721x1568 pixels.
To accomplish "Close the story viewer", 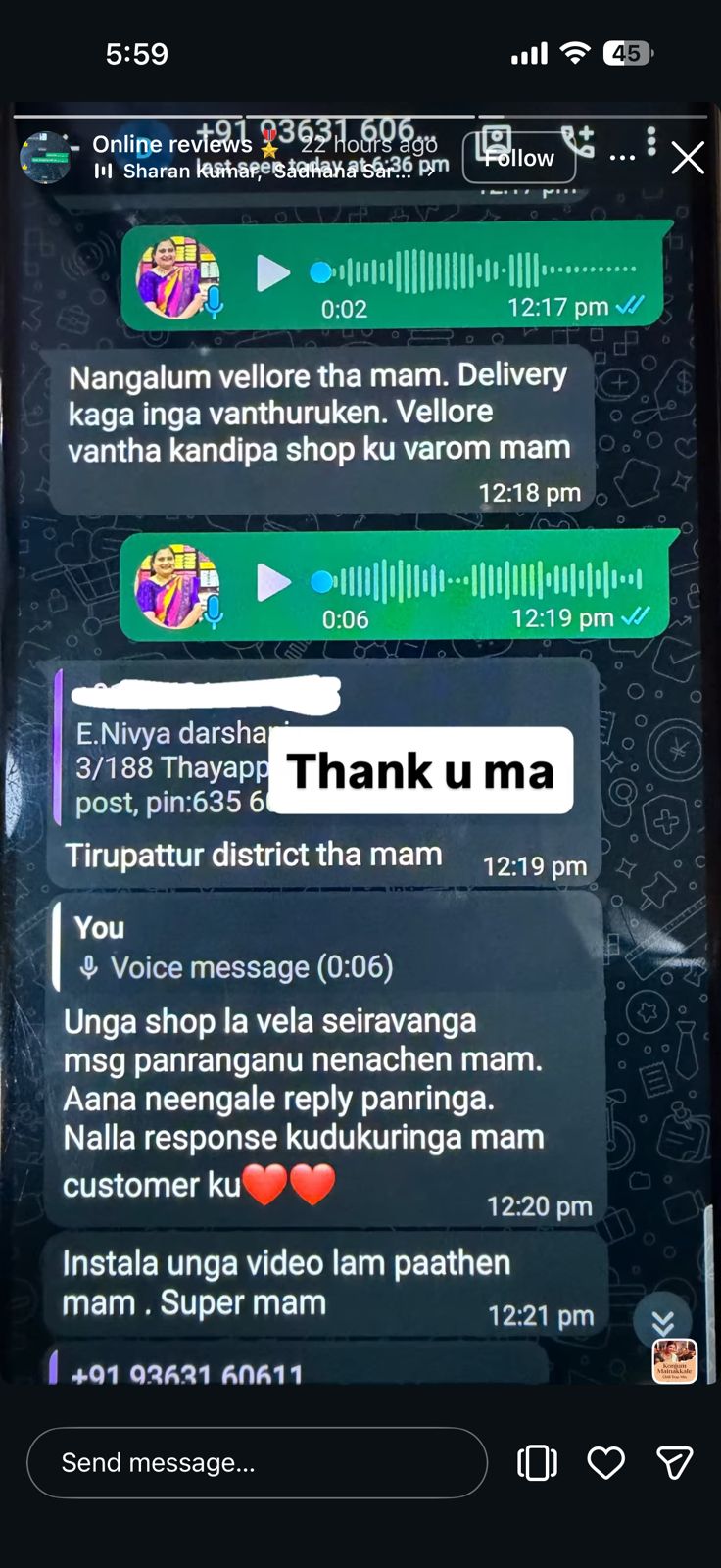I will pyautogui.click(x=687, y=158).
